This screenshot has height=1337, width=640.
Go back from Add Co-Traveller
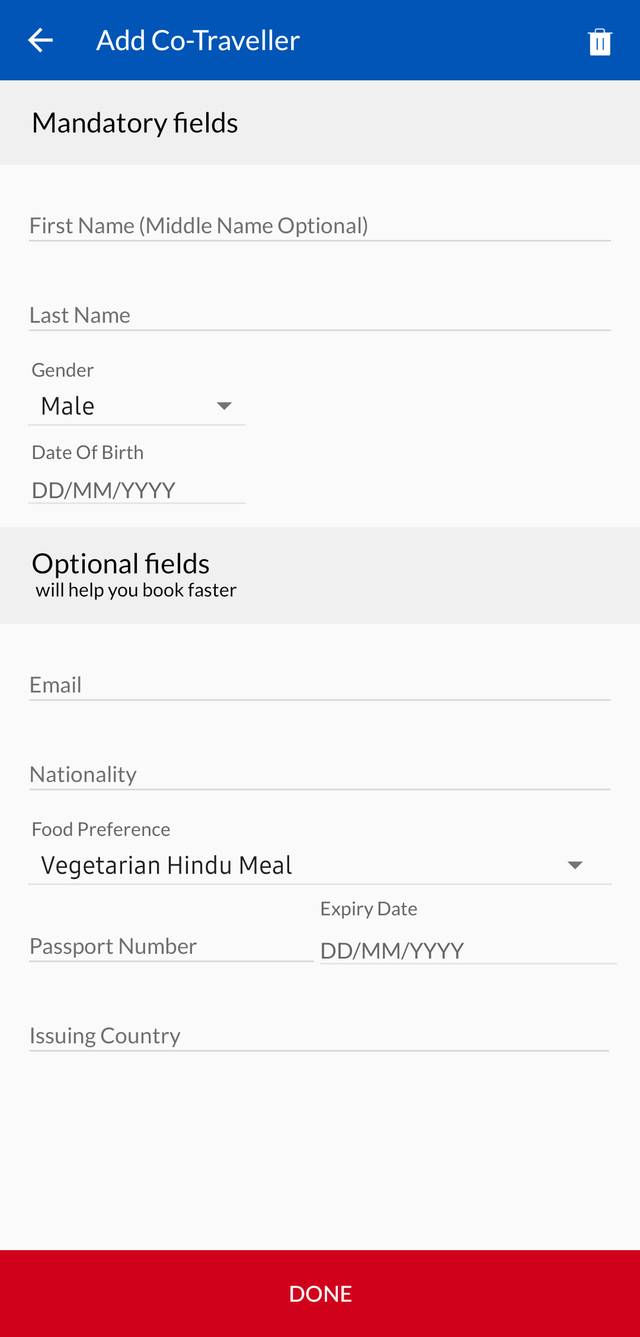click(40, 40)
